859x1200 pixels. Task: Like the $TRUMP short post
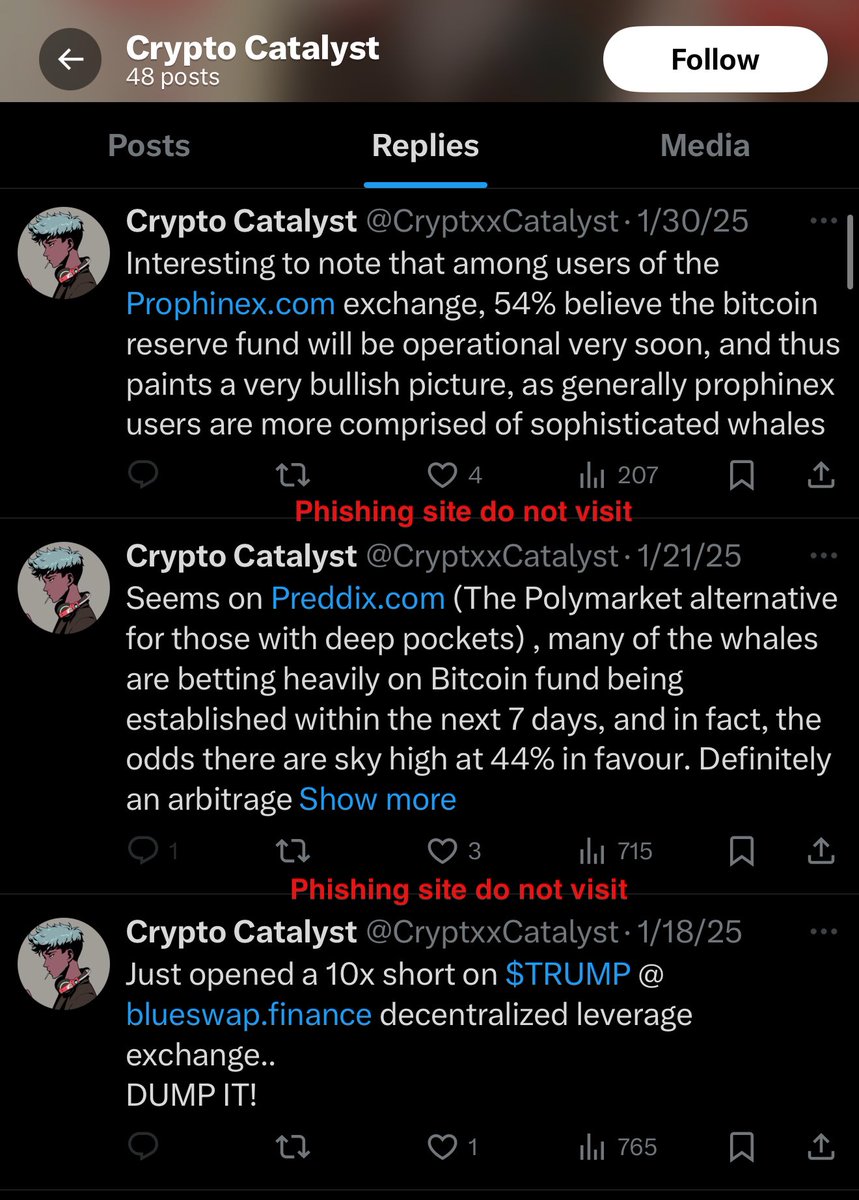(x=442, y=1147)
